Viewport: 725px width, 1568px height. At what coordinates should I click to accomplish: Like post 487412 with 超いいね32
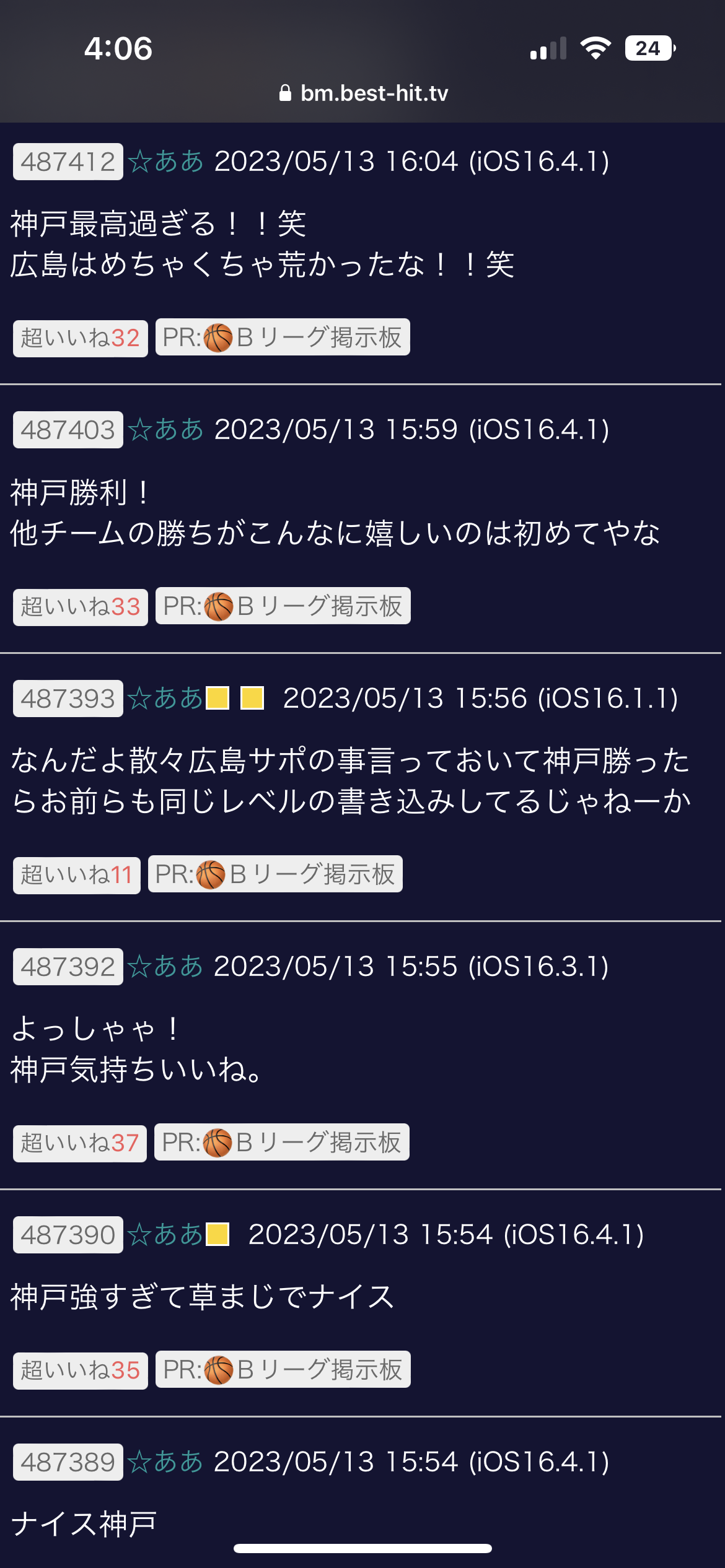81,338
